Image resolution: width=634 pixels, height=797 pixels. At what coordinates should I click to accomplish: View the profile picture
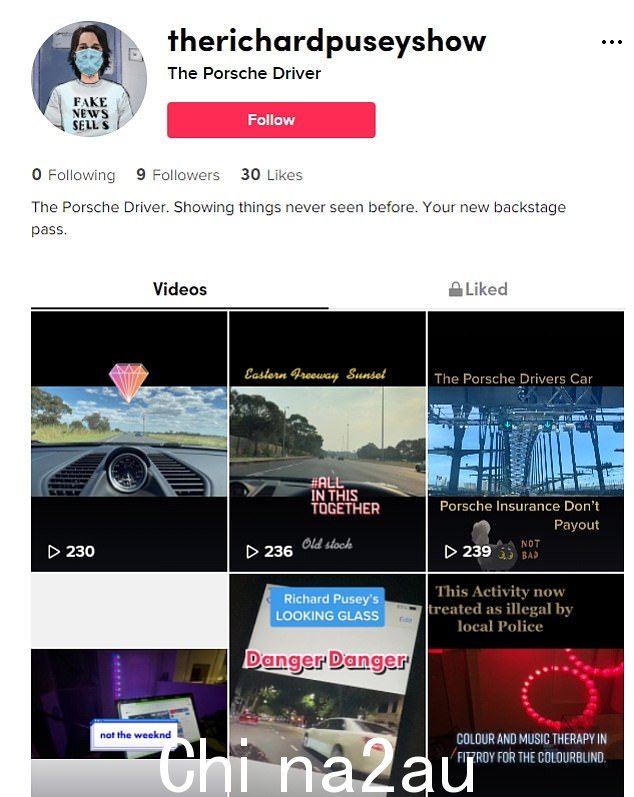[89, 78]
